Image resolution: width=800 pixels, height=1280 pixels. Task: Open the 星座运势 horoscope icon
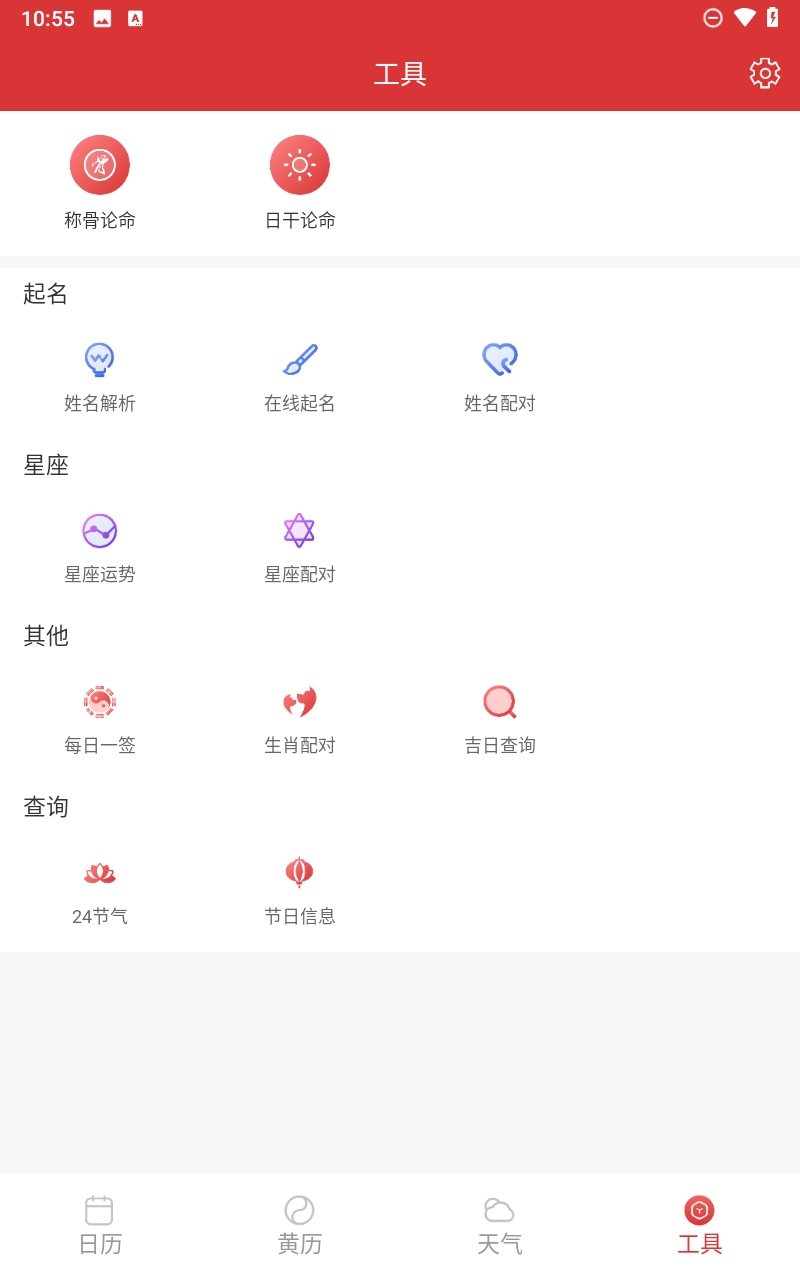pyautogui.click(x=100, y=531)
